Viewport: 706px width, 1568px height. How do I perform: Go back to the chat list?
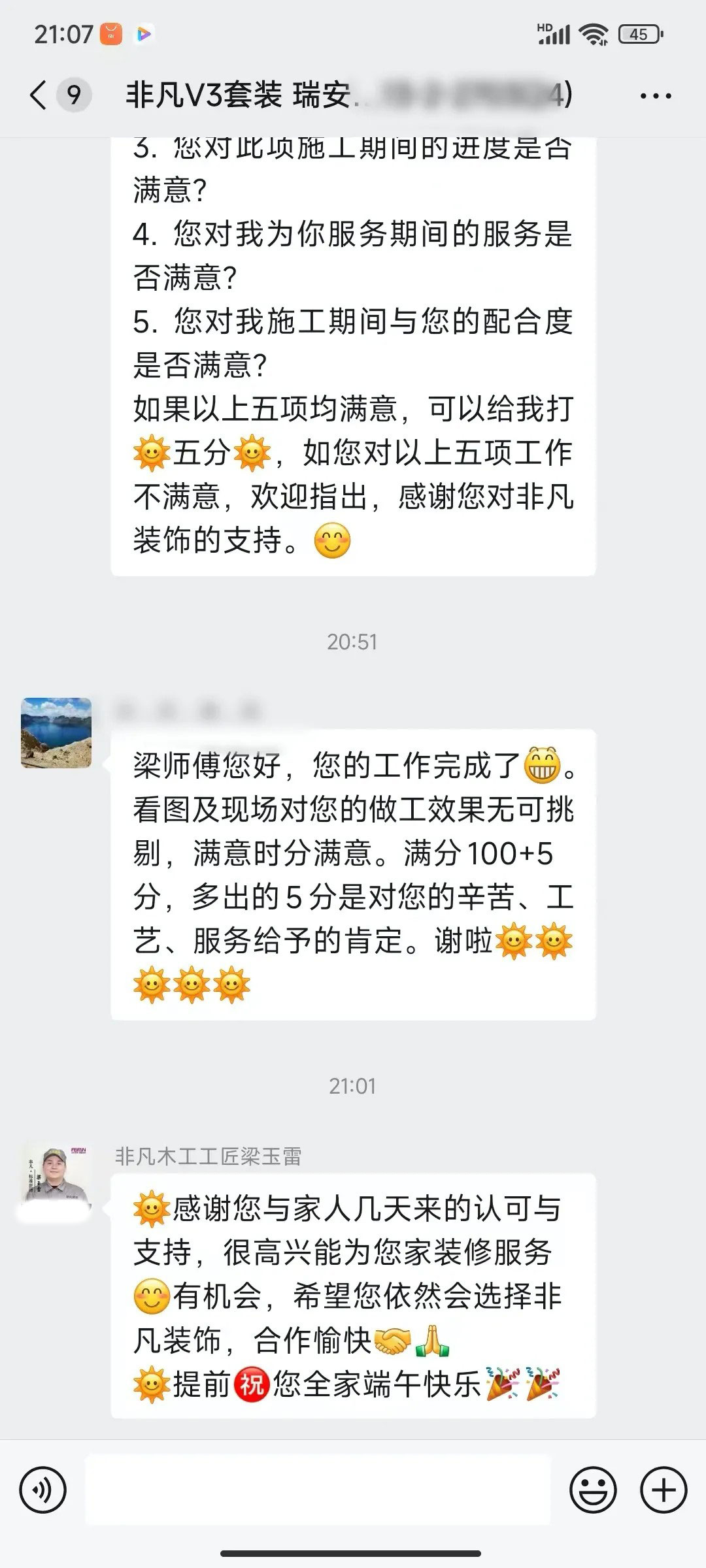[x=39, y=95]
